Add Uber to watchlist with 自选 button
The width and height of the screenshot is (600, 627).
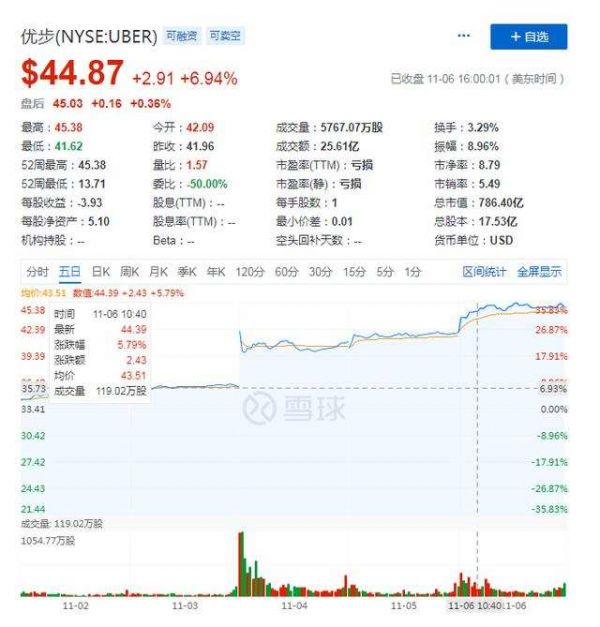pyautogui.click(x=528, y=37)
